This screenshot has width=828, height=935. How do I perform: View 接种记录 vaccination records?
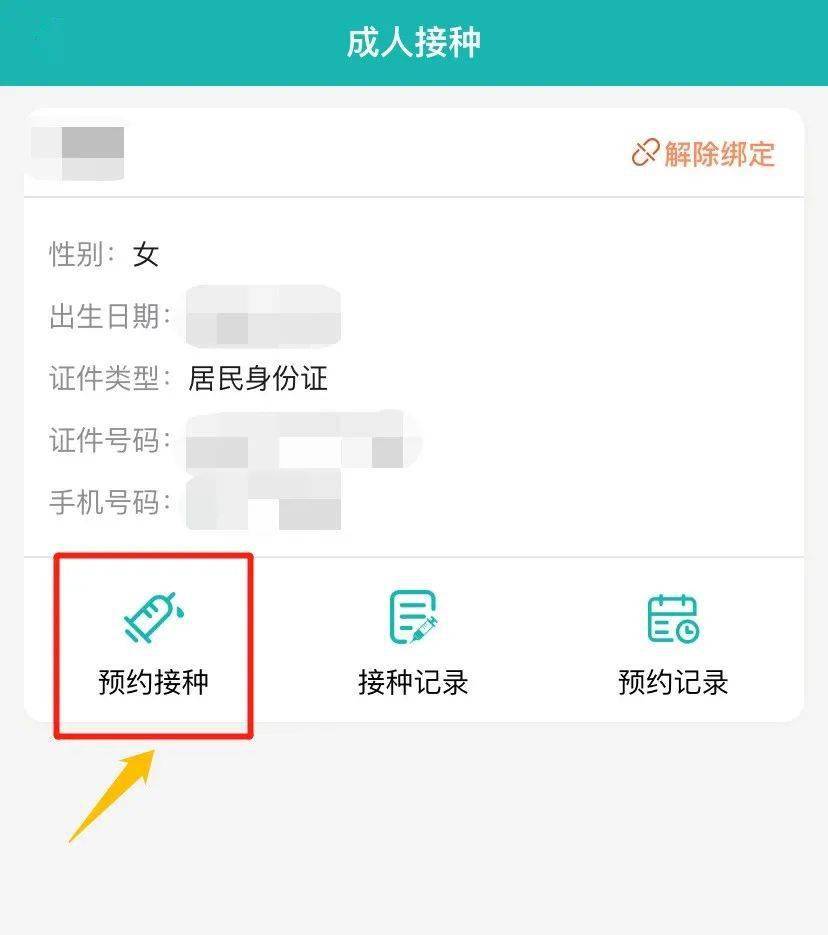click(413, 645)
